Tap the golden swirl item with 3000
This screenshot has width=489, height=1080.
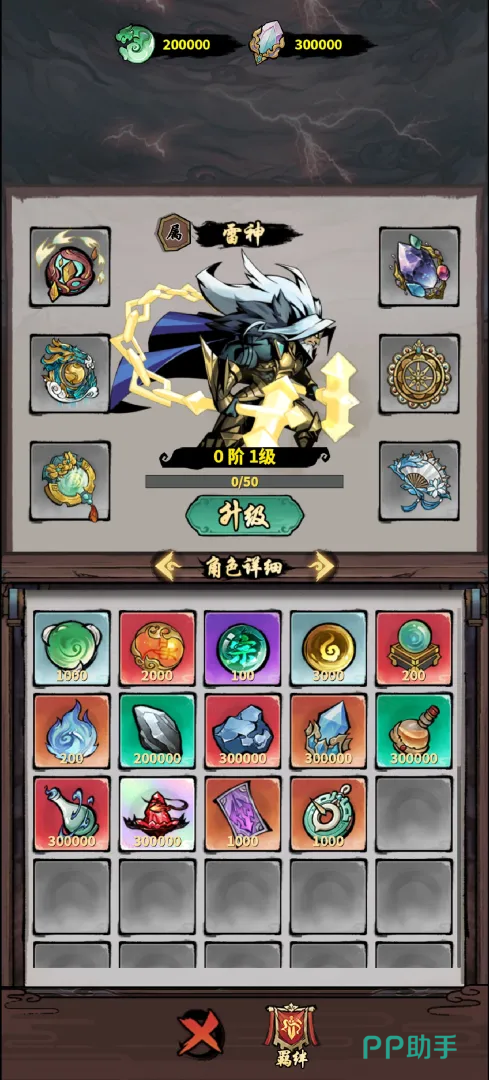coord(328,648)
